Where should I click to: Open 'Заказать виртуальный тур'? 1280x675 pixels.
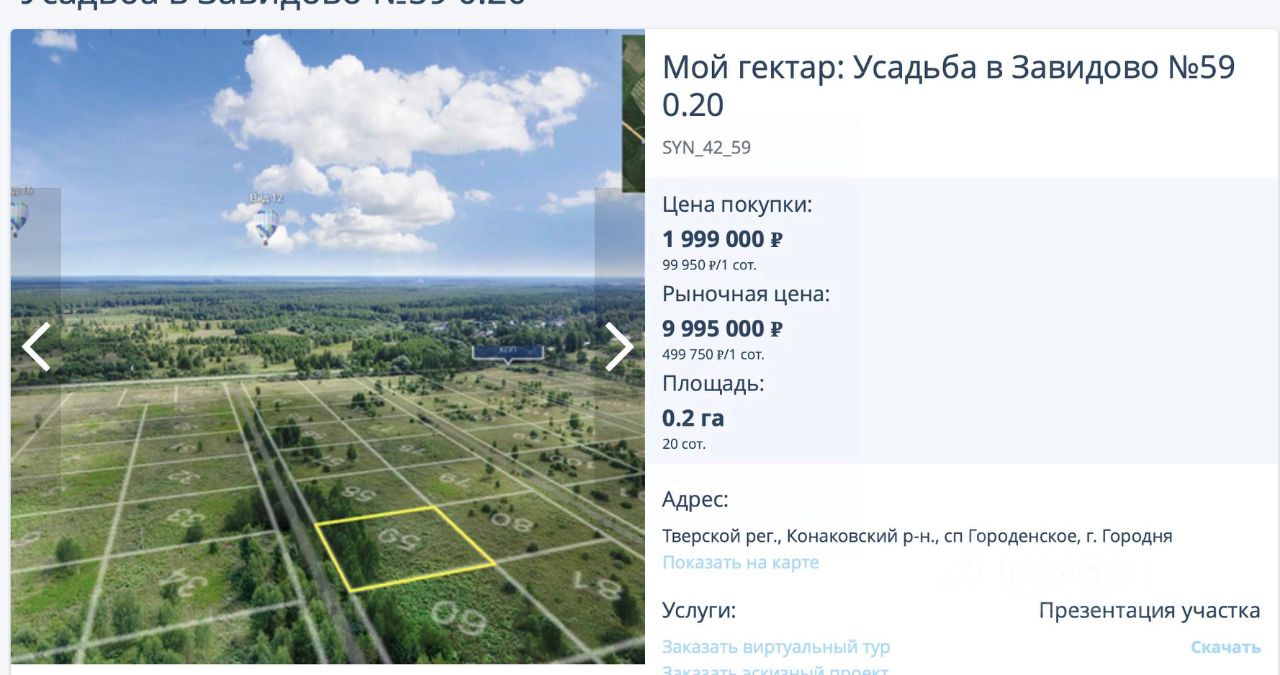(x=775, y=647)
